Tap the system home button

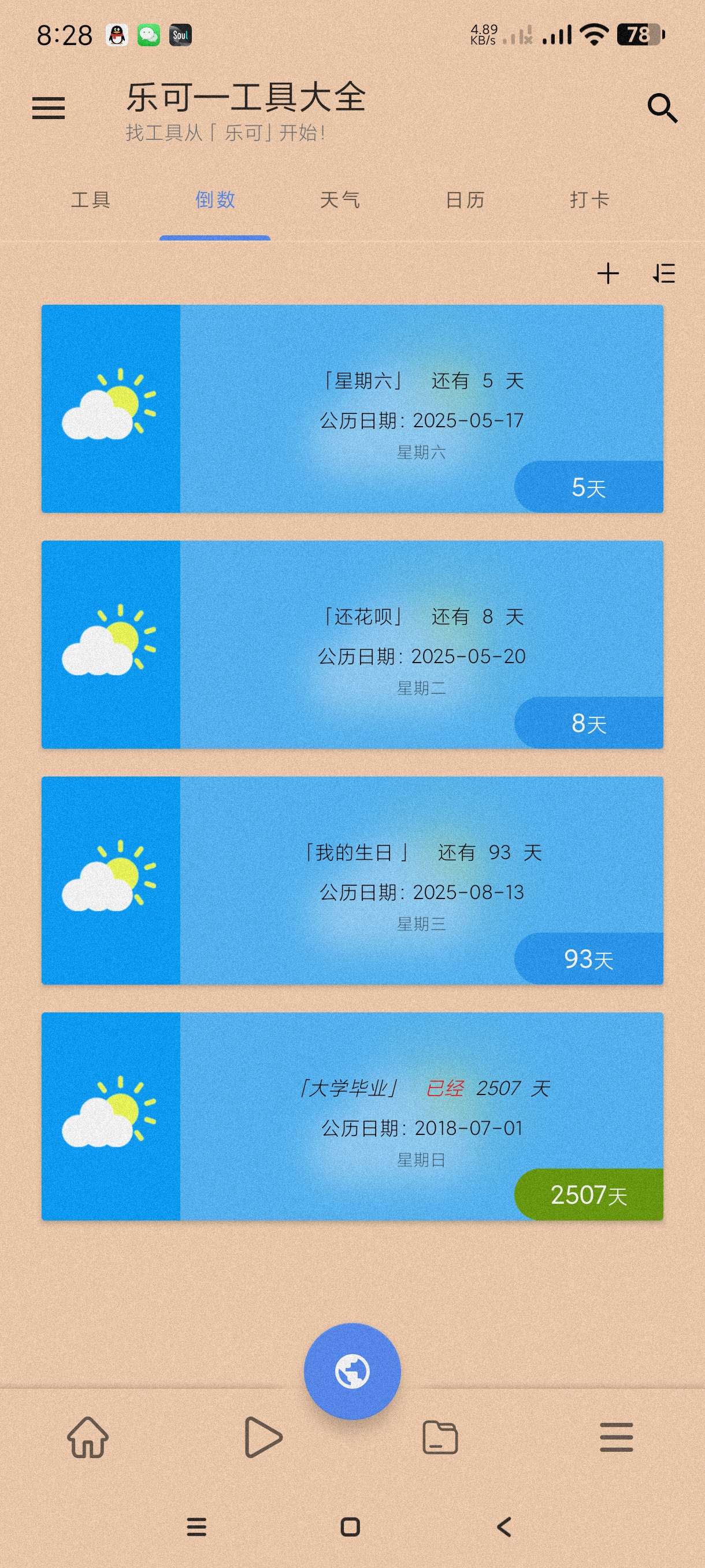[x=350, y=1527]
